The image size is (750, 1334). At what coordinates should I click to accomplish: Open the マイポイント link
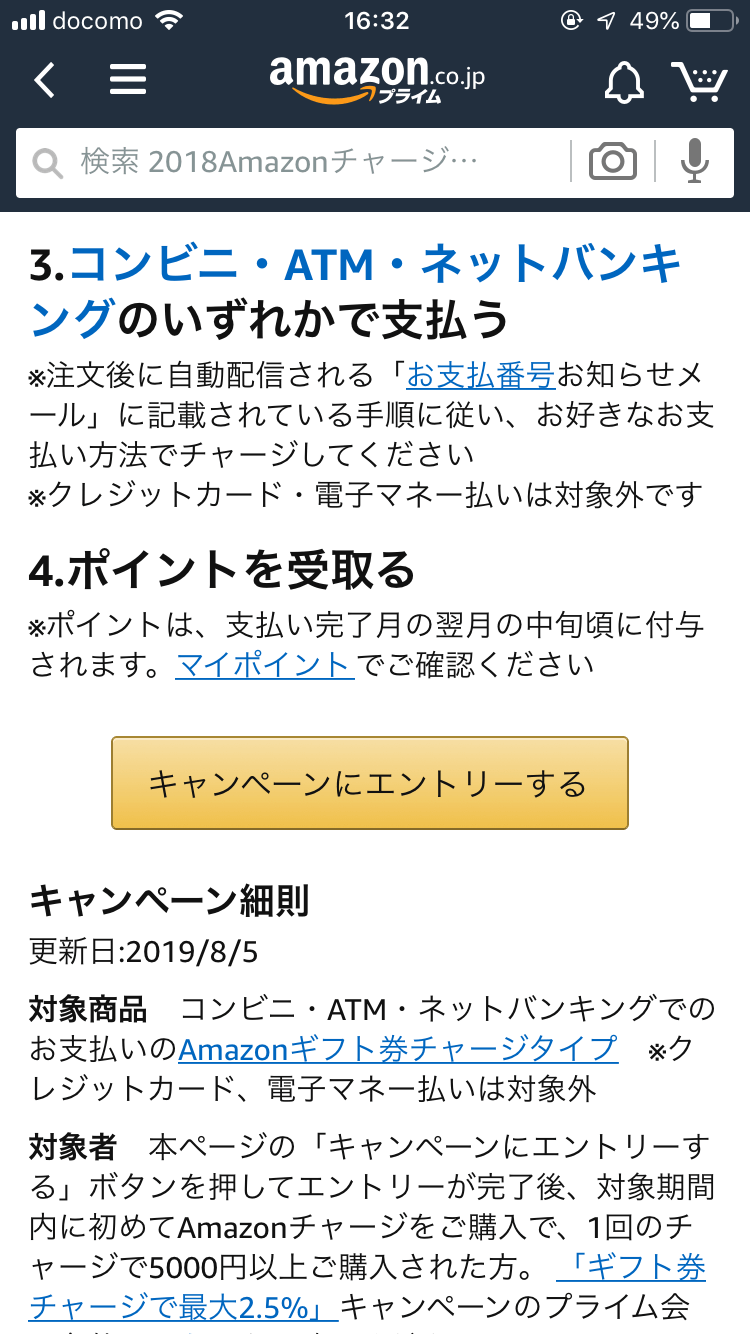pyautogui.click(x=264, y=664)
